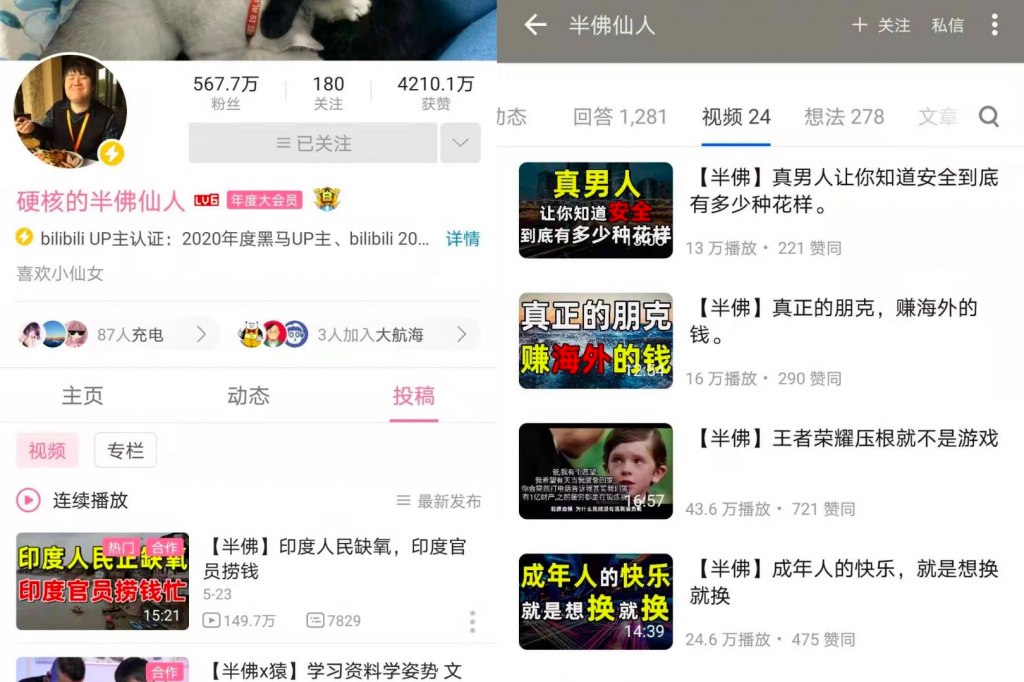Open the 87人充电 supporters list

tap(117, 334)
